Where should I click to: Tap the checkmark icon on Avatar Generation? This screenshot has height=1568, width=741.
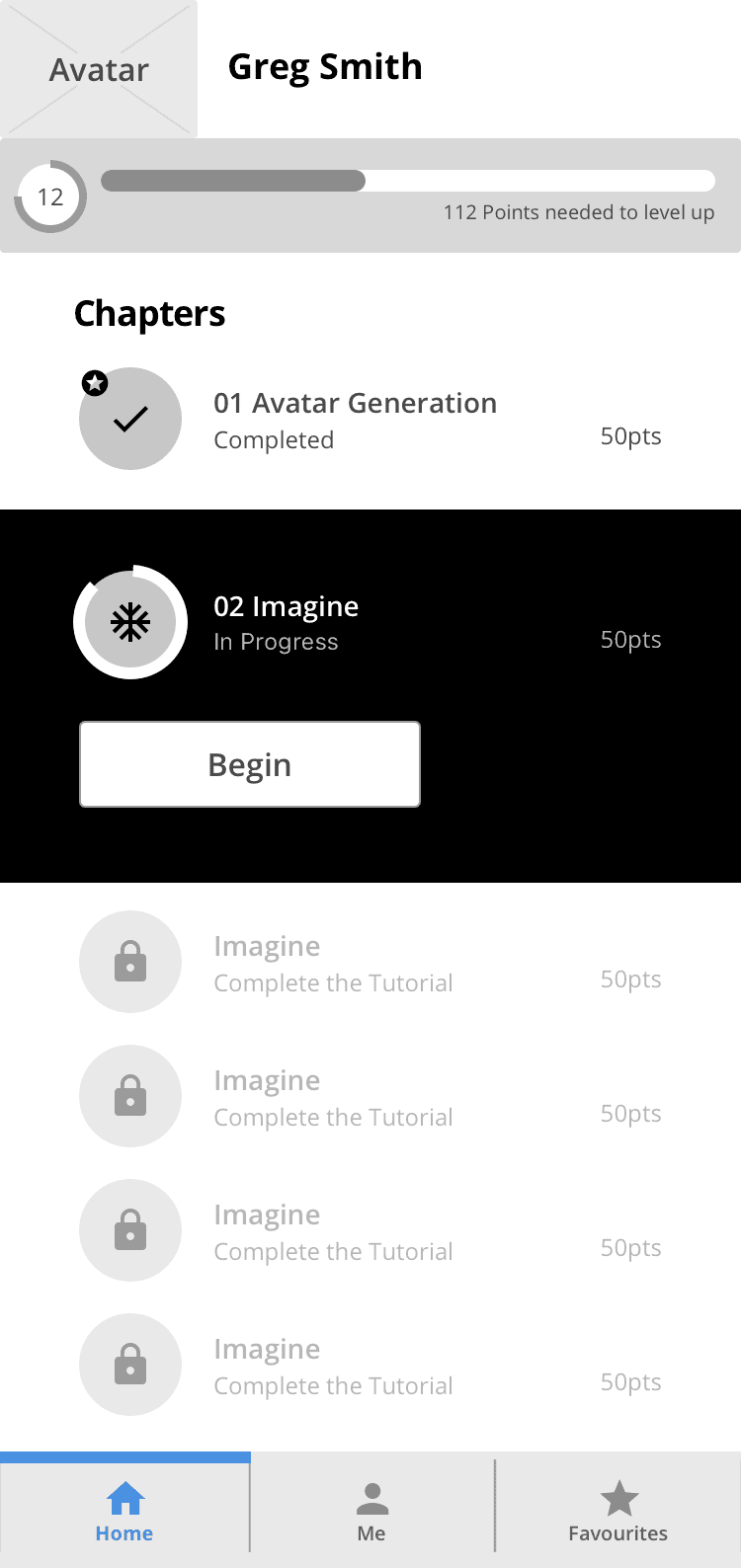tap(130, 419)
